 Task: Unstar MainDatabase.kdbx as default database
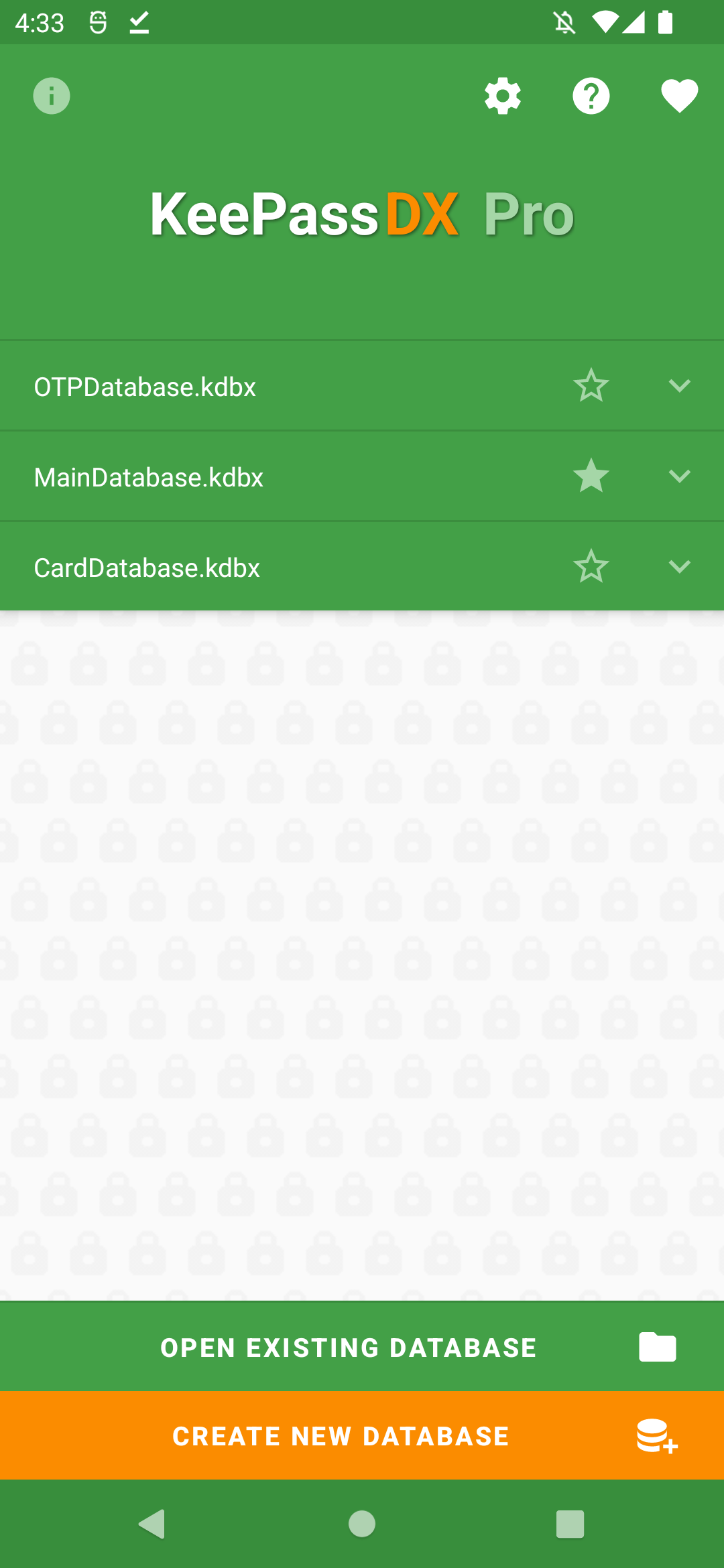pyautogui.click(x=591, y=476)
